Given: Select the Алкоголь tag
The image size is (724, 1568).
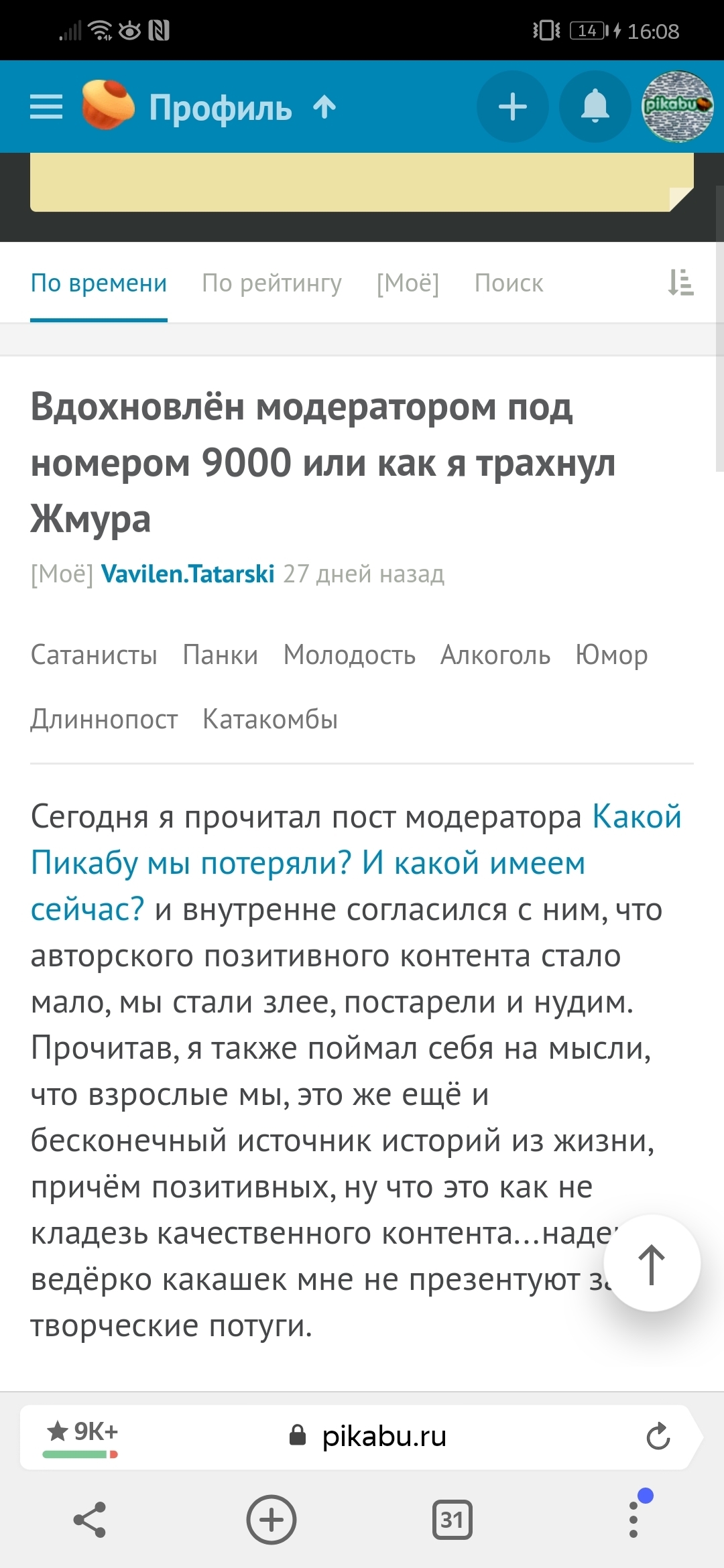Looking at the screenshot, I should point(495,655).
